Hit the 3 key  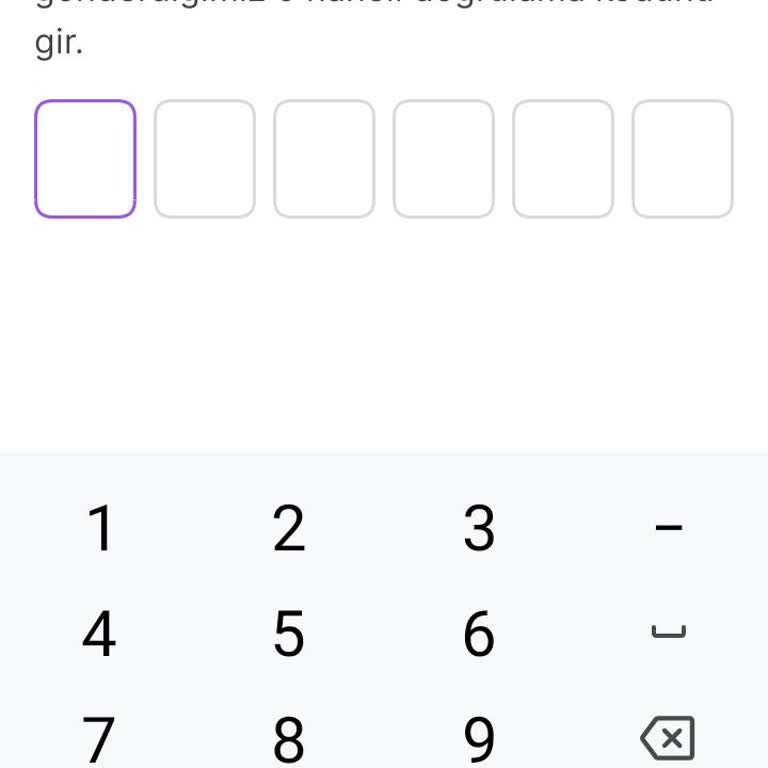click(x=479, y=528)
